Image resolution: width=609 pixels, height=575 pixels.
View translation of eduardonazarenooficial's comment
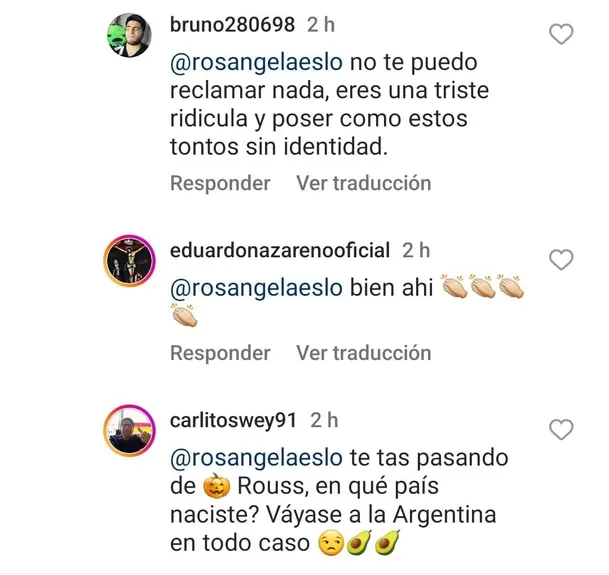tap(363, 353)
